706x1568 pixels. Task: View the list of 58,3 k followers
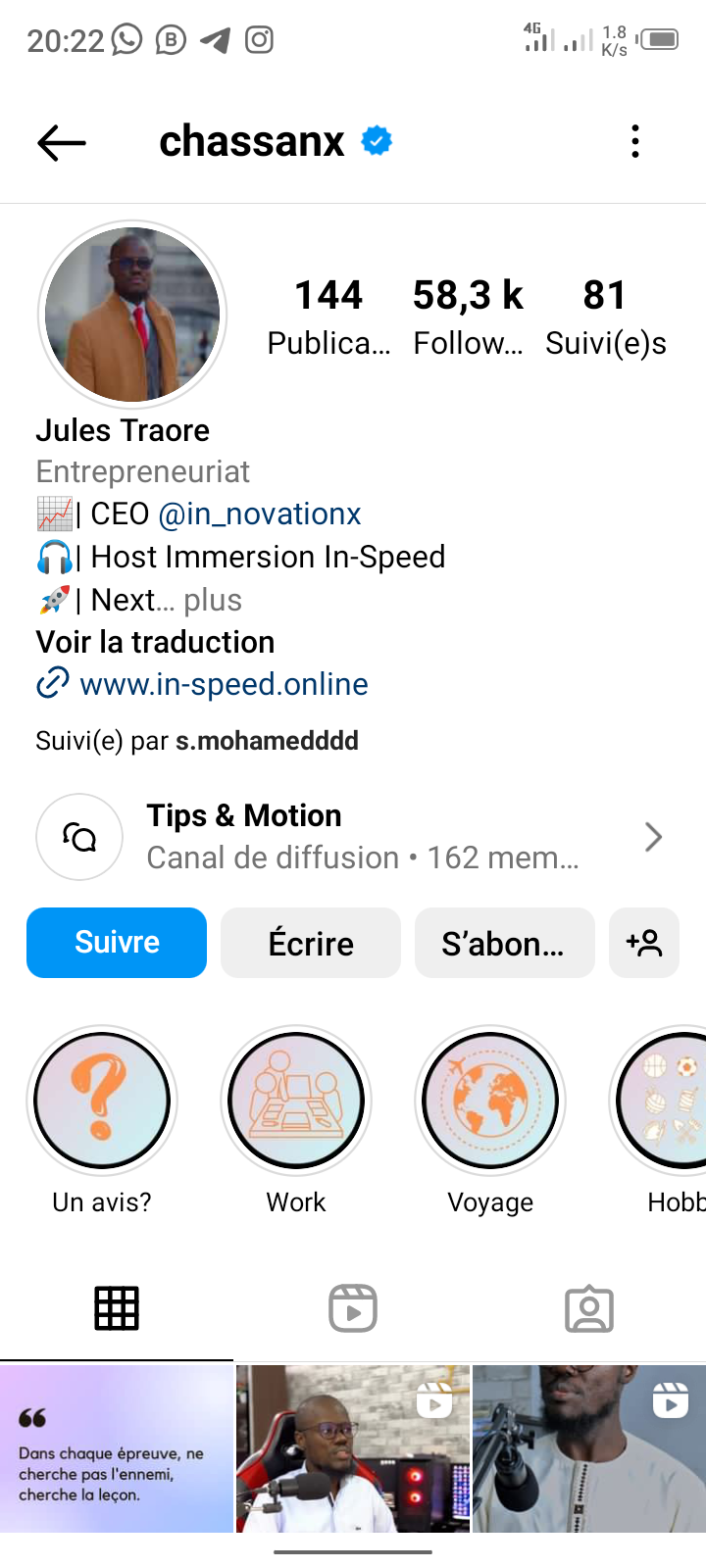click(468, 317)
